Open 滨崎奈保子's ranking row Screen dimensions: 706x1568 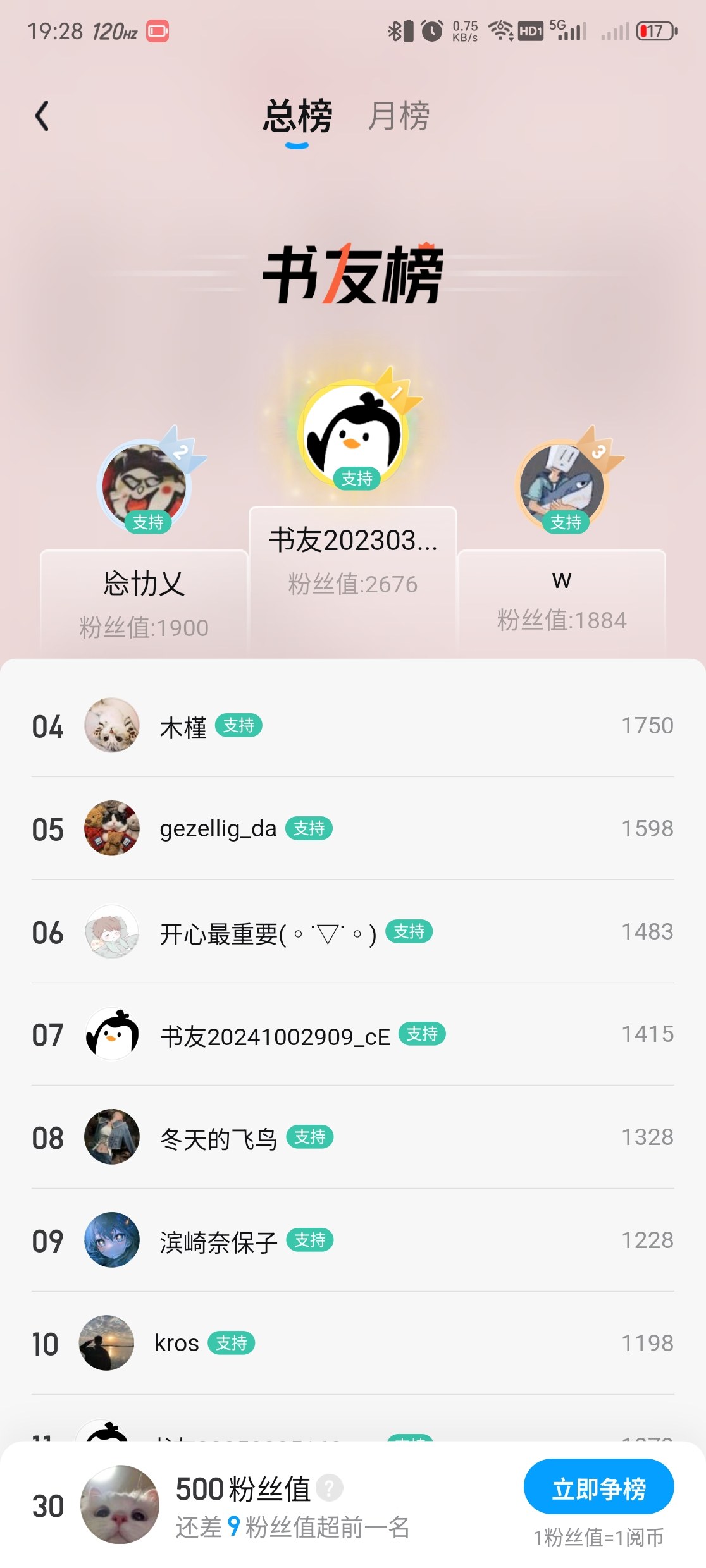[353, 1240]
